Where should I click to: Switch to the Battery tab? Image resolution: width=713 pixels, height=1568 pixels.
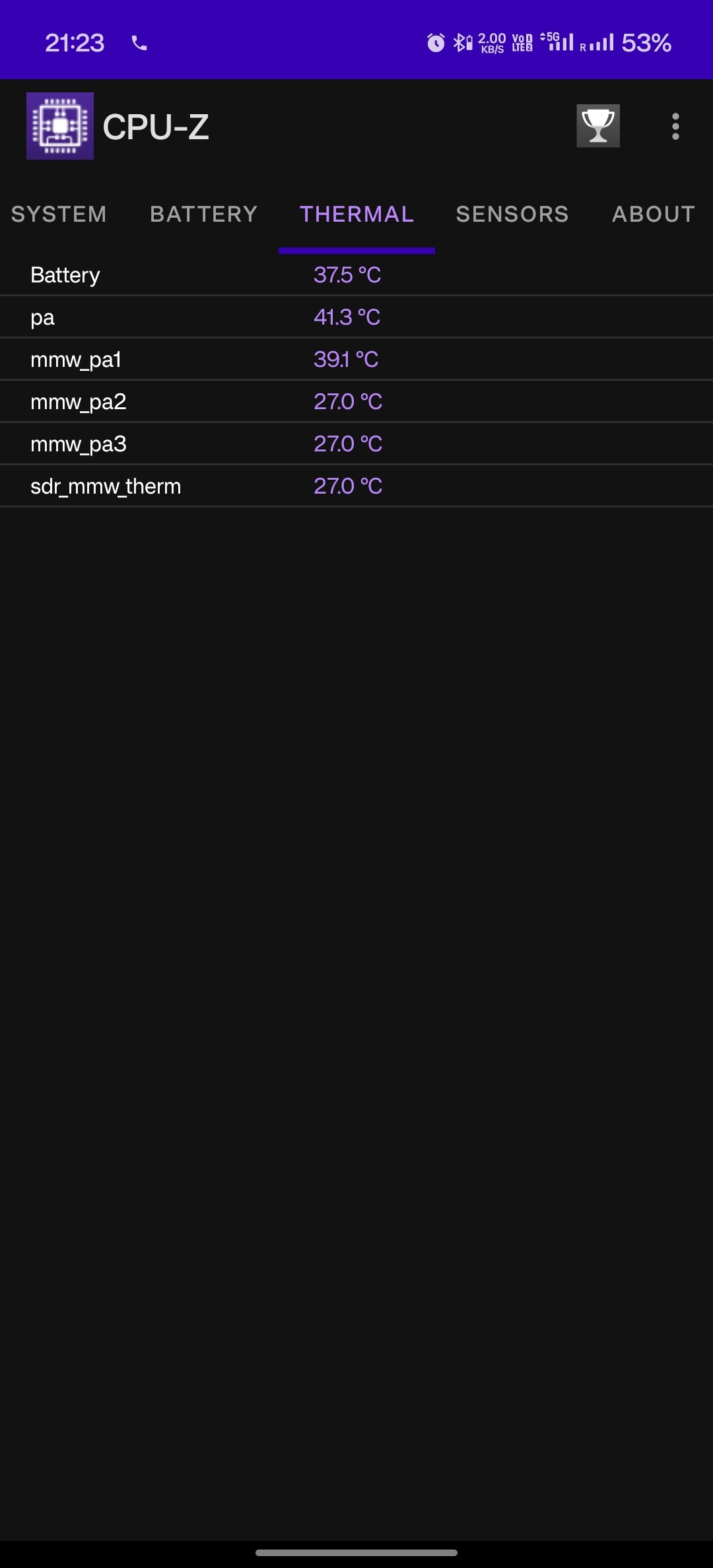[203, 214]
